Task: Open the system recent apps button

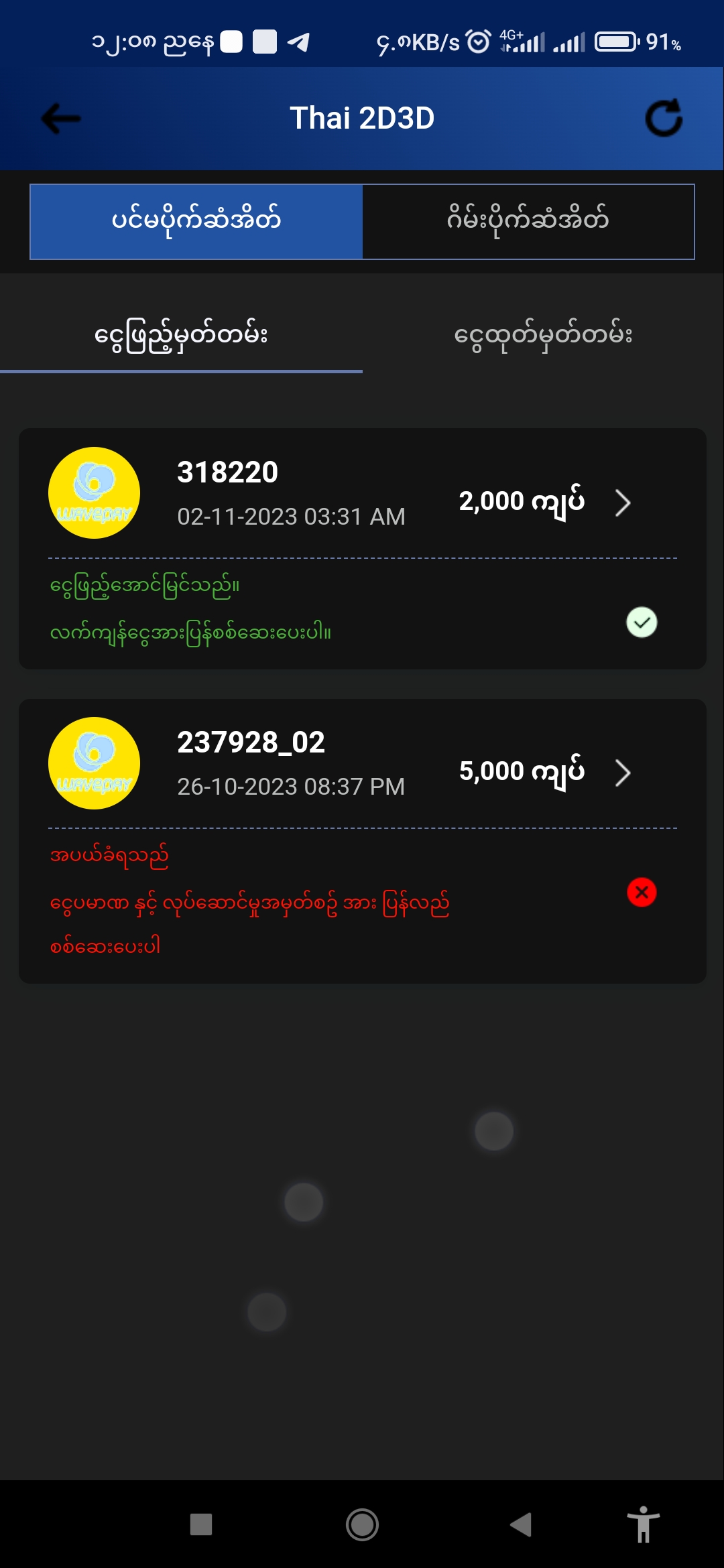Action: point(201,1524)
